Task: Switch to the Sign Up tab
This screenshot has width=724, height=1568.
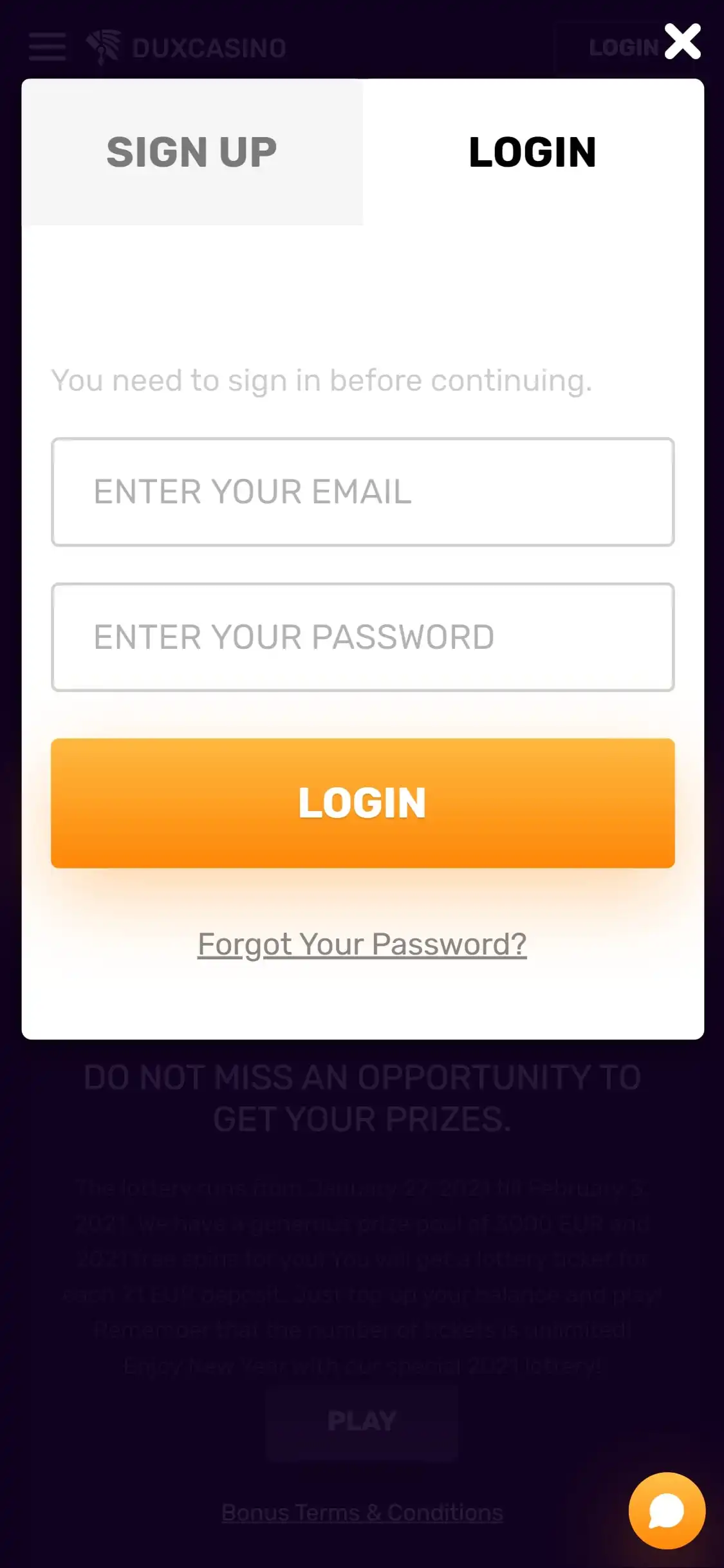Action: coord(192,153)
